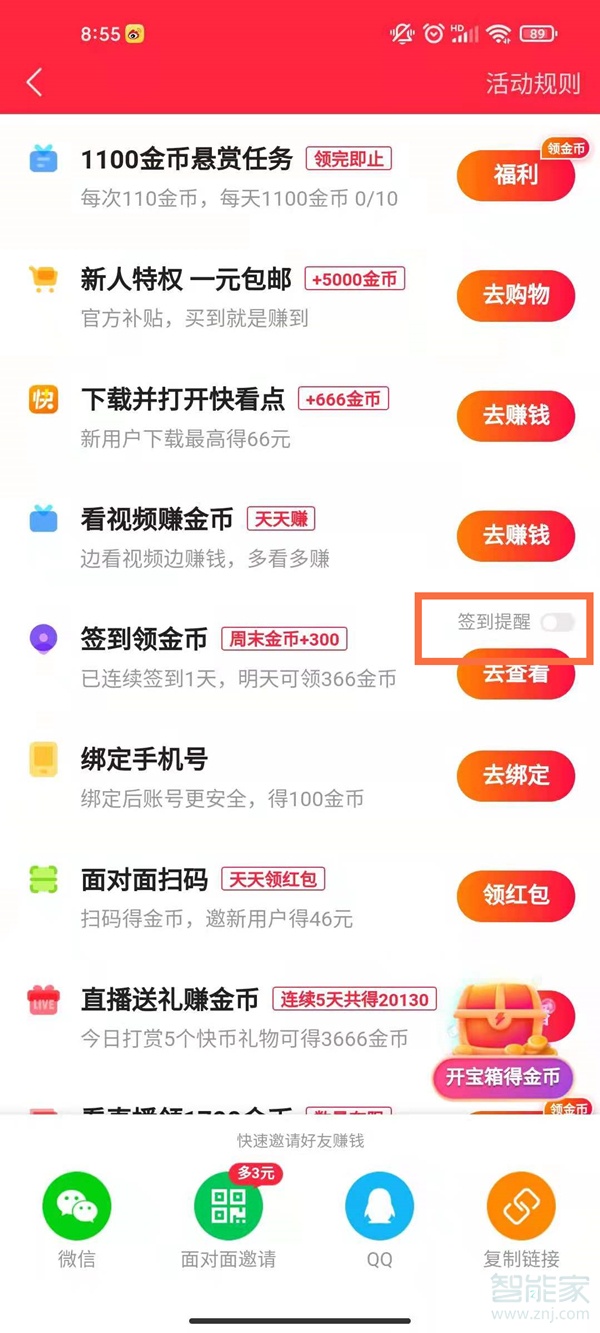Tap 去赚钱 for 下载并打开快看点

(x=516, y=415)
